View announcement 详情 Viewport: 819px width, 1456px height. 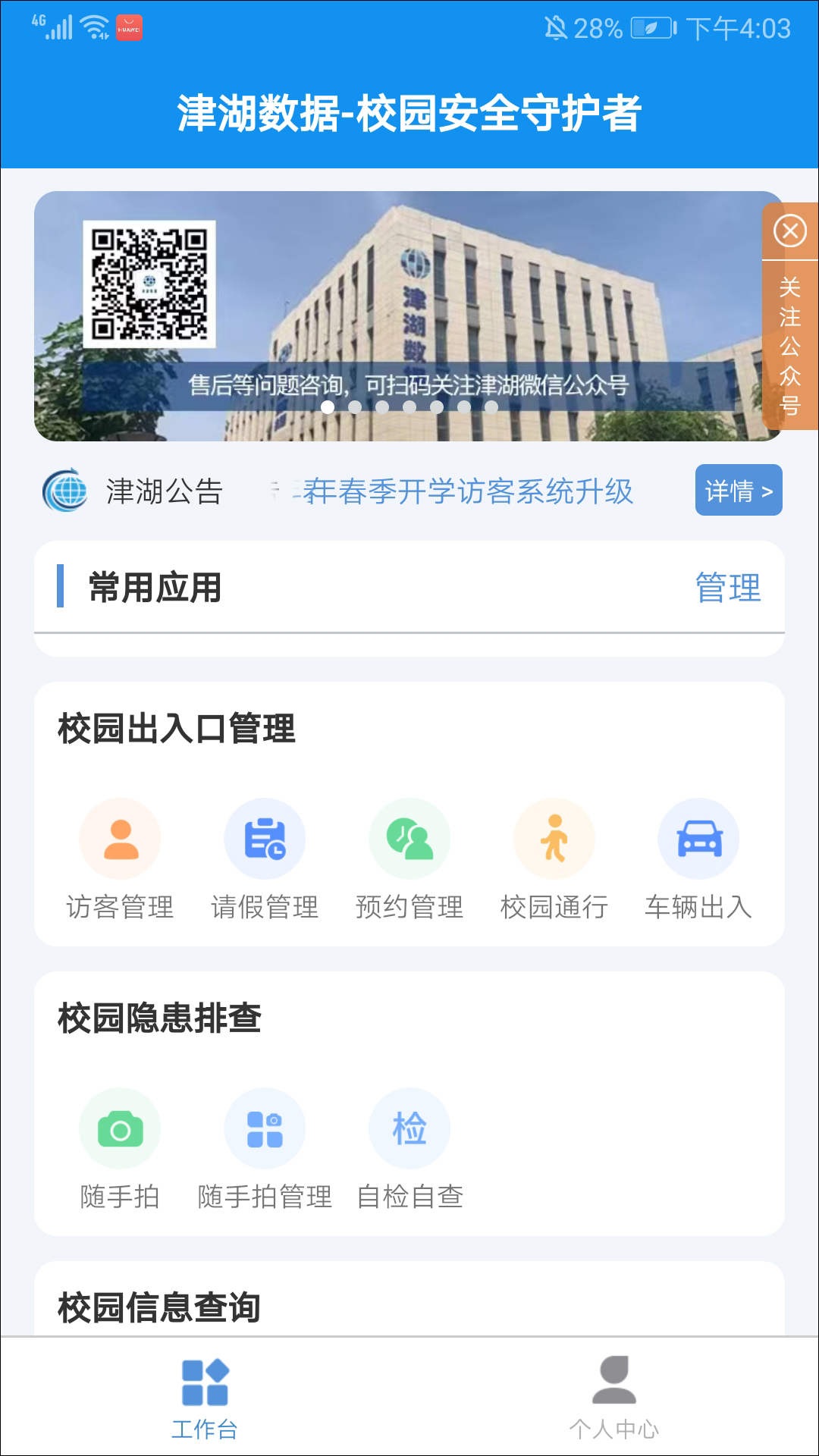[x=738, y=491]
